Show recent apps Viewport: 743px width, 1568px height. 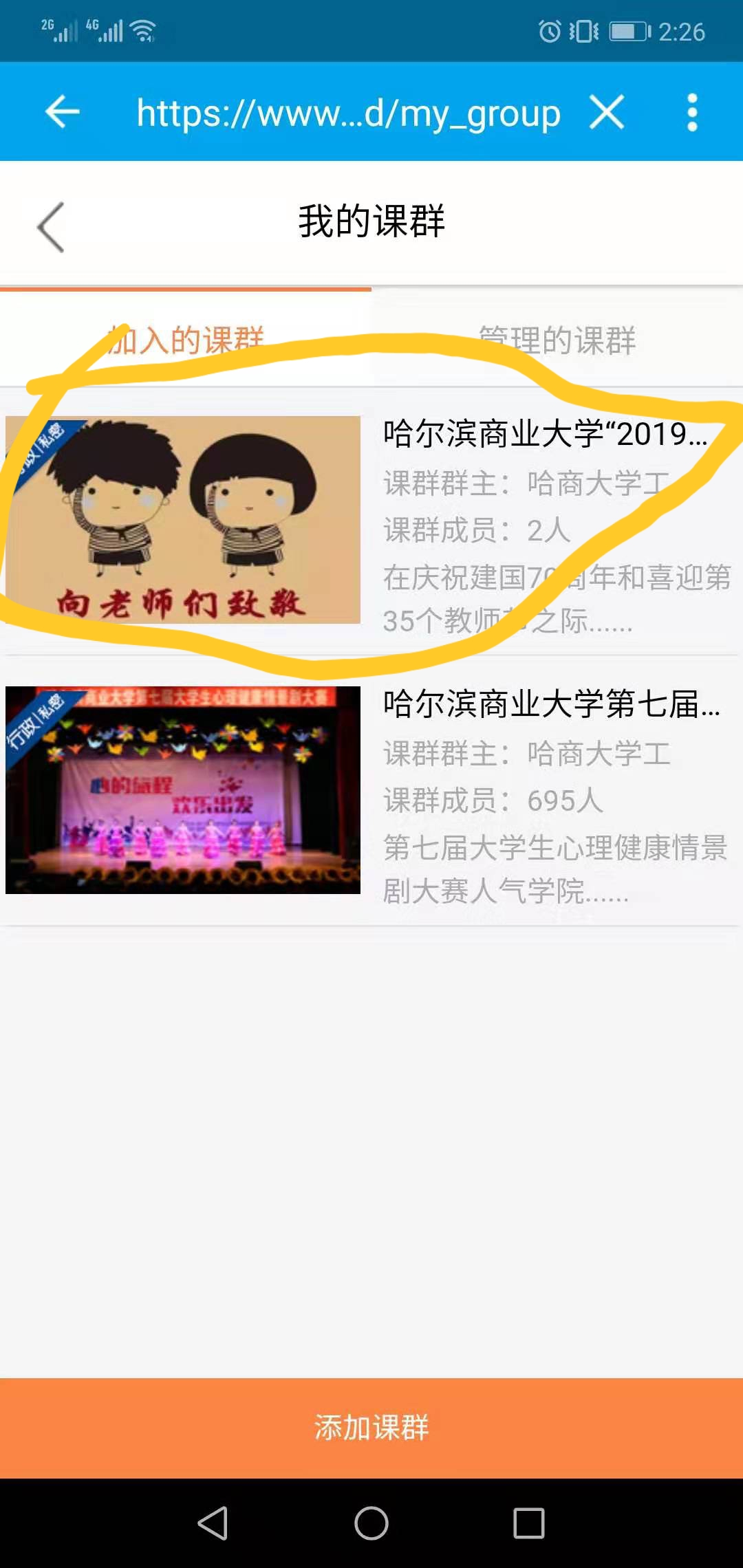tap(528, 1523)
